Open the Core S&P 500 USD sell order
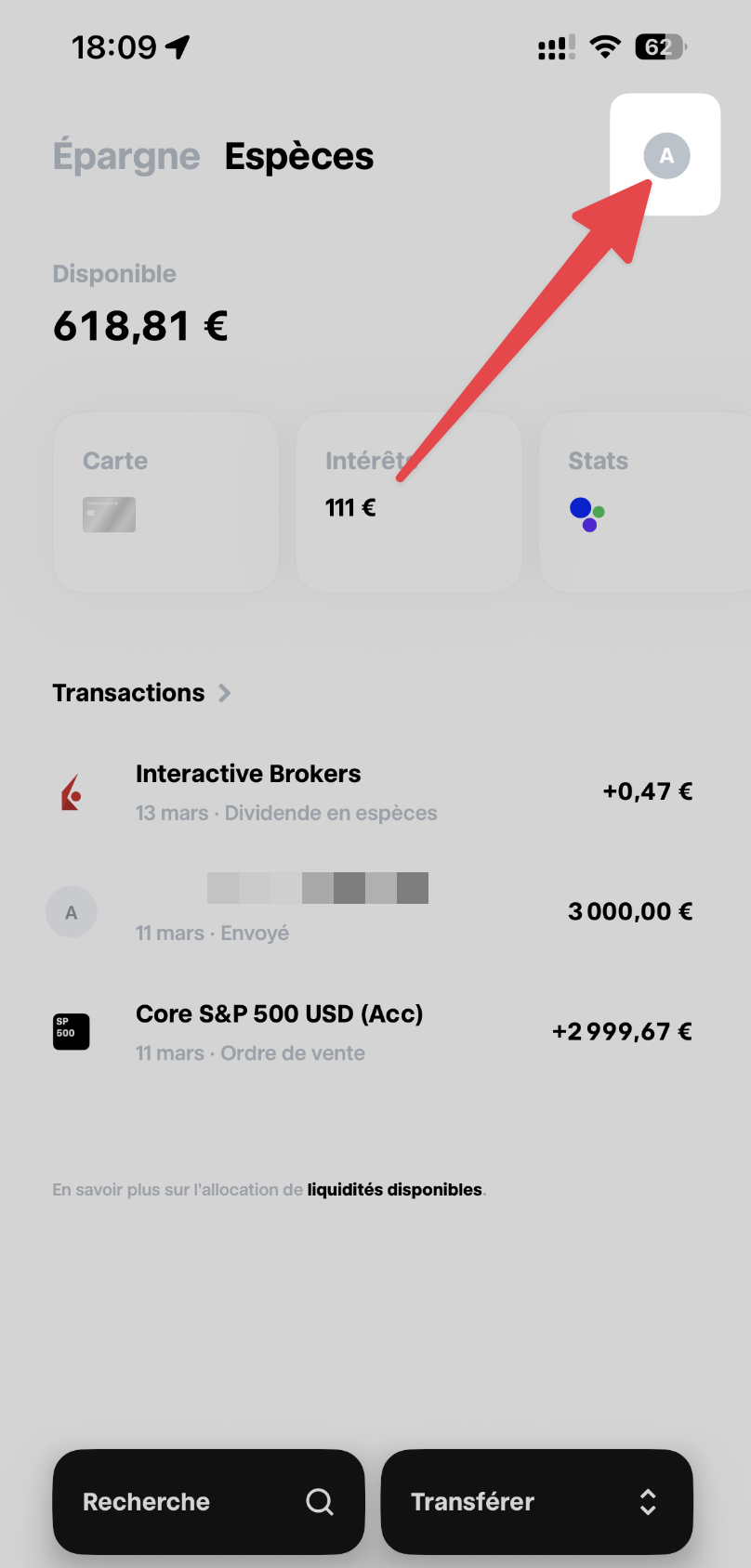Screen dimensions: 751x1568 [x=372, y=1032]
